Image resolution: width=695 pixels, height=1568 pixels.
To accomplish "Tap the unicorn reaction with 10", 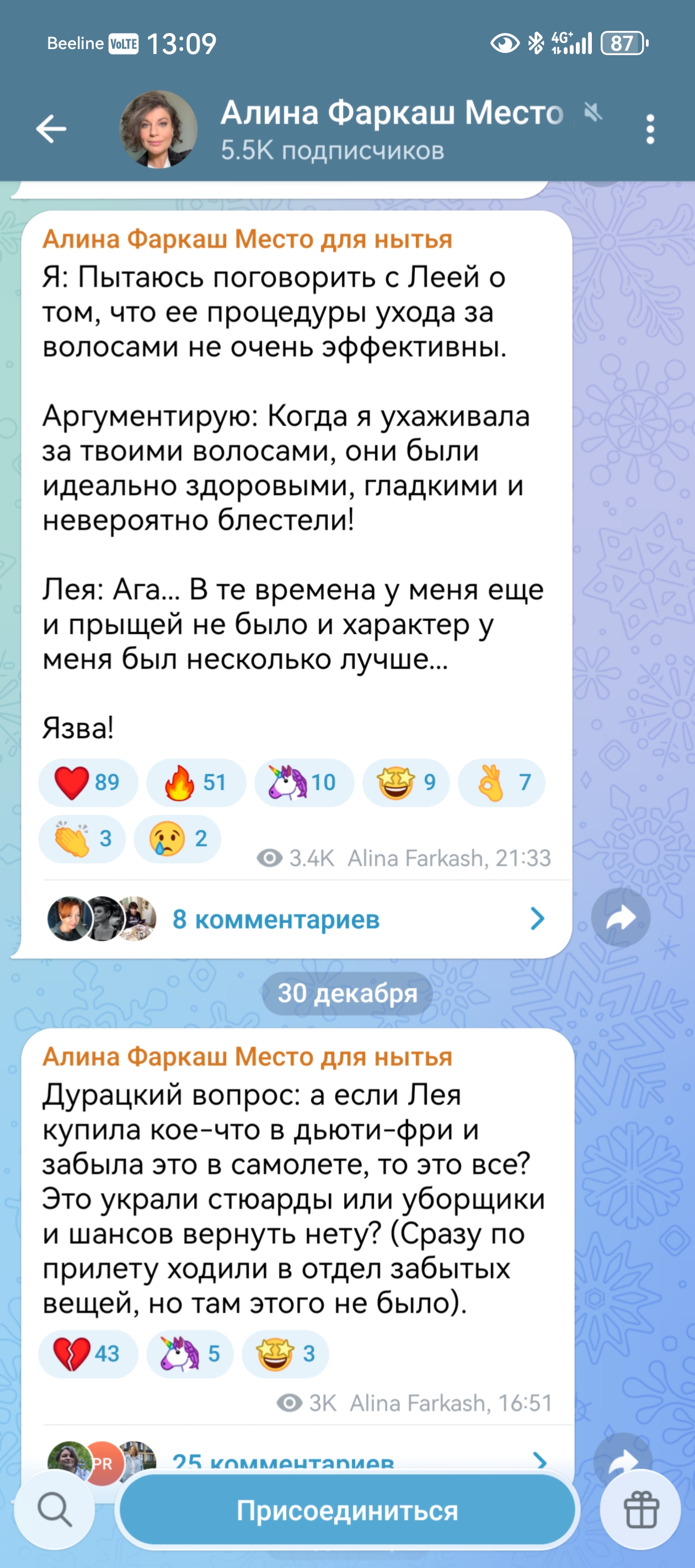I will 303,782.
